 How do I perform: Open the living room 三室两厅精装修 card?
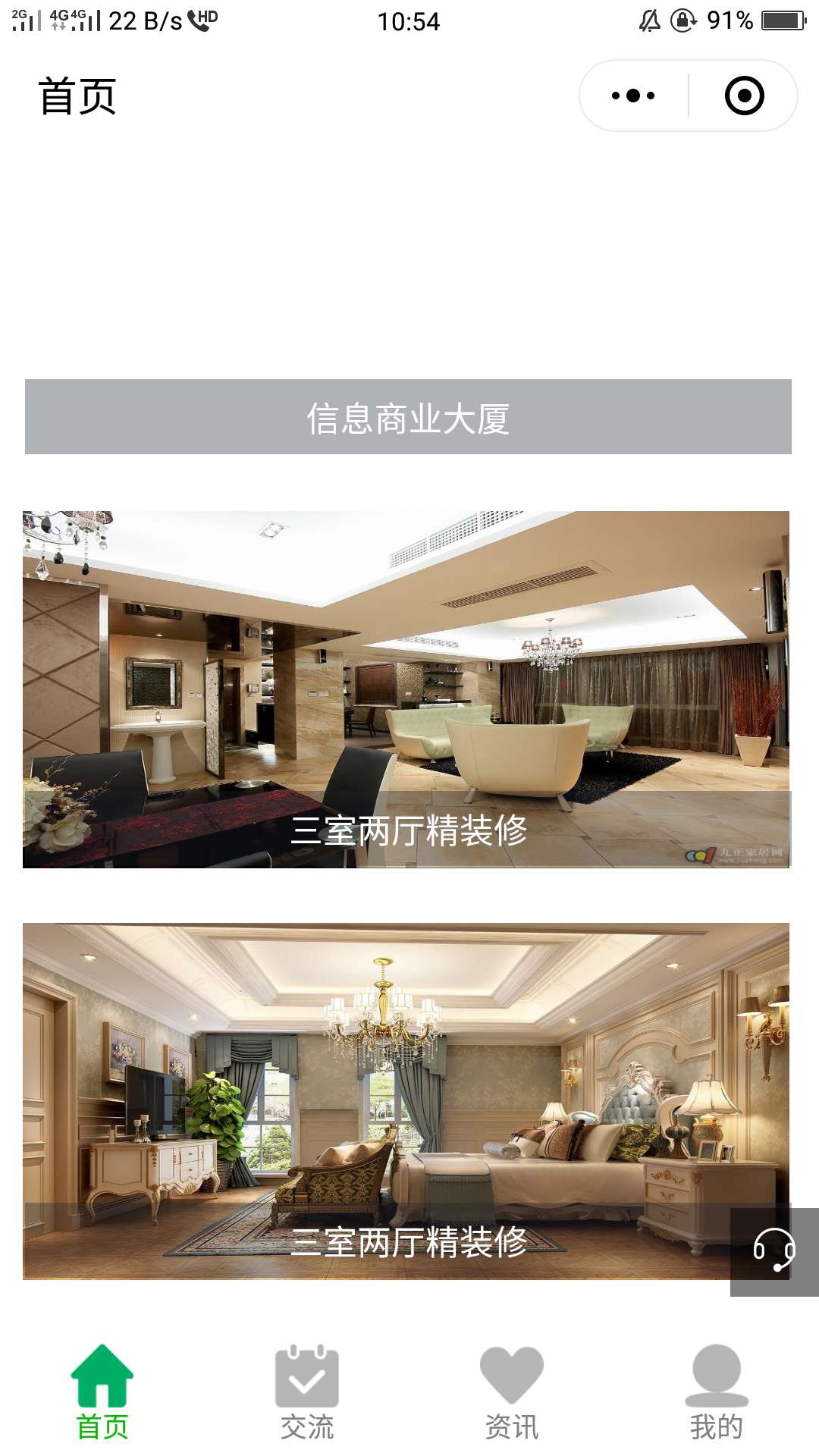coord(406,689)
